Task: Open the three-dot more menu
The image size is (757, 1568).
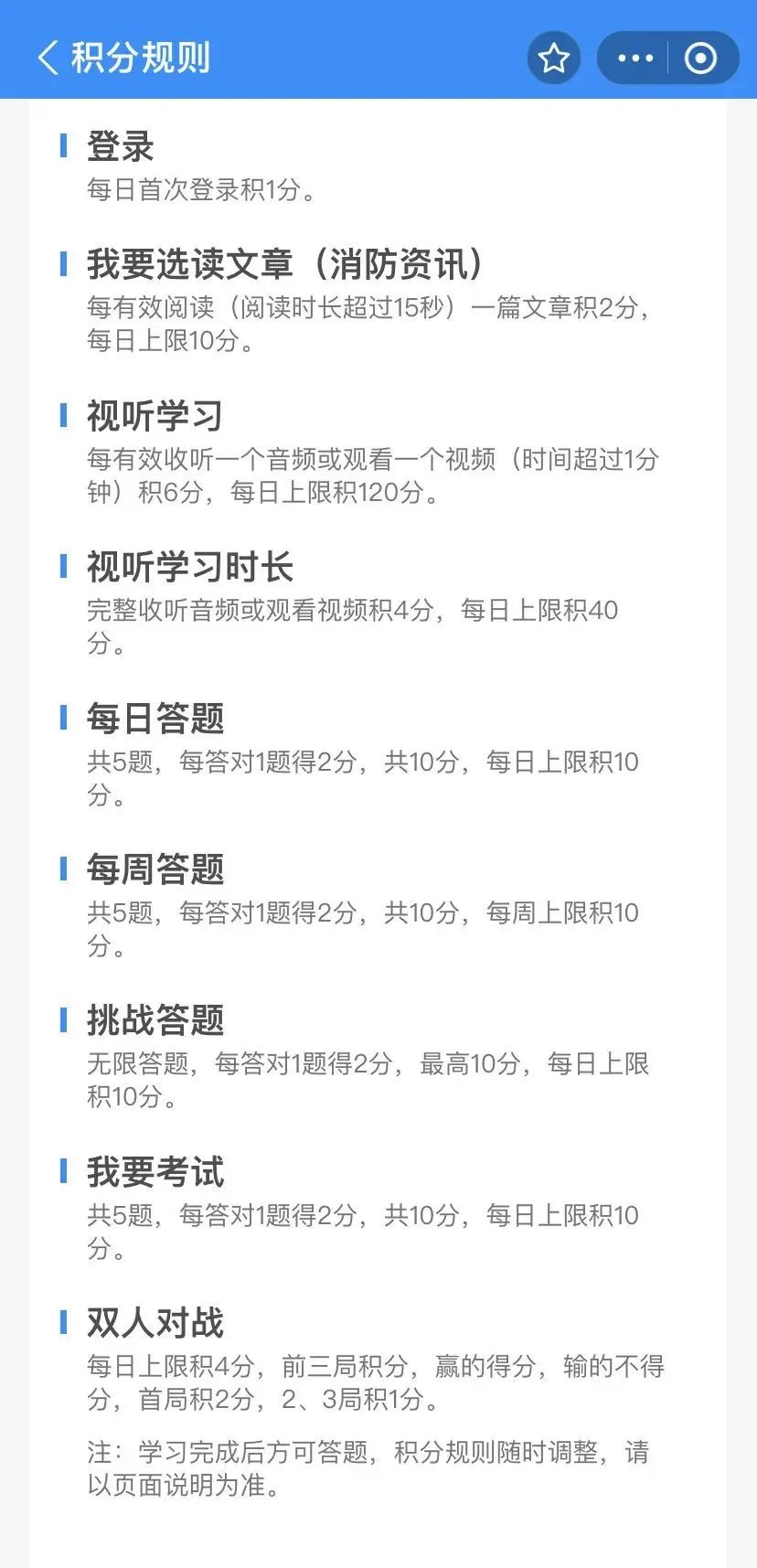Action: click(x=635, y=59)
